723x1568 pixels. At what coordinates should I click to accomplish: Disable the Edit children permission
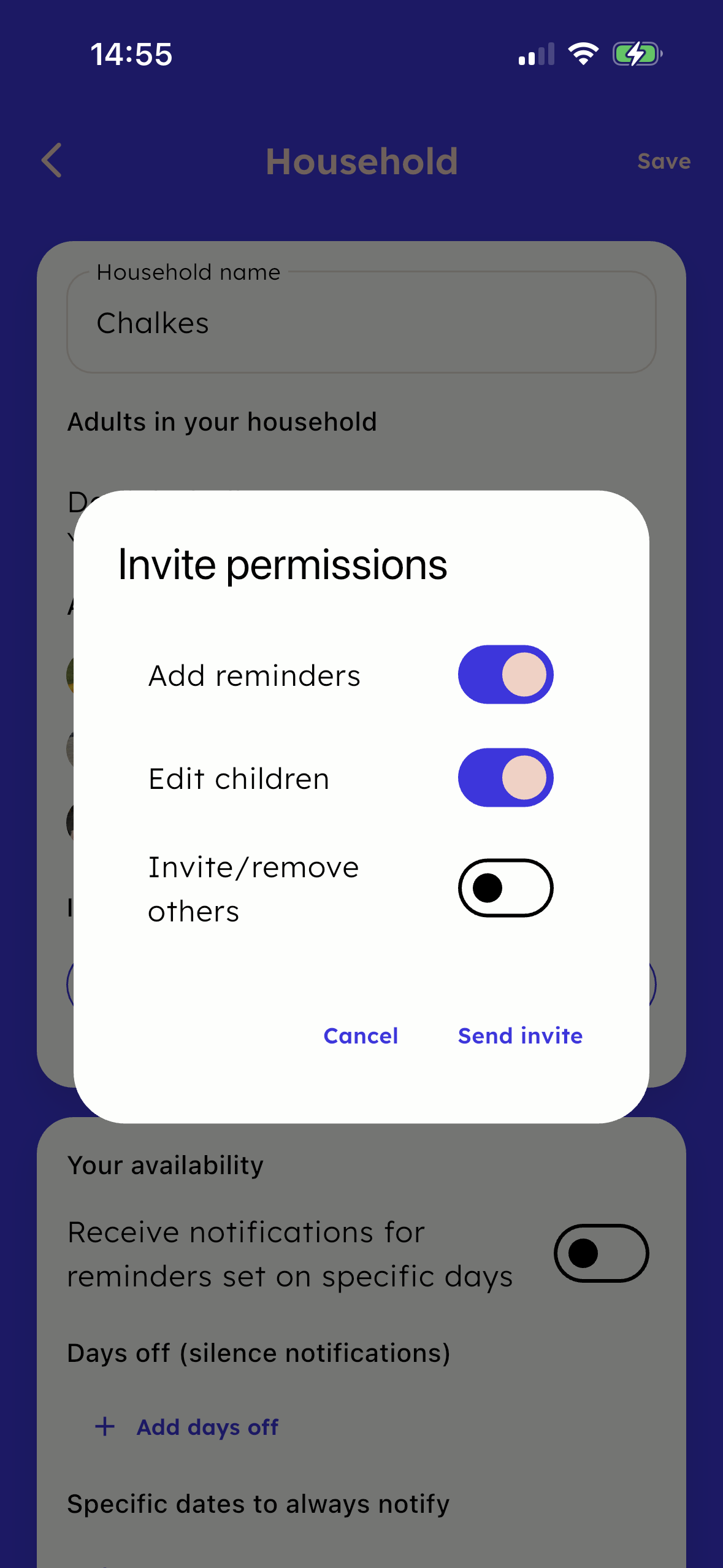(505, 777)
